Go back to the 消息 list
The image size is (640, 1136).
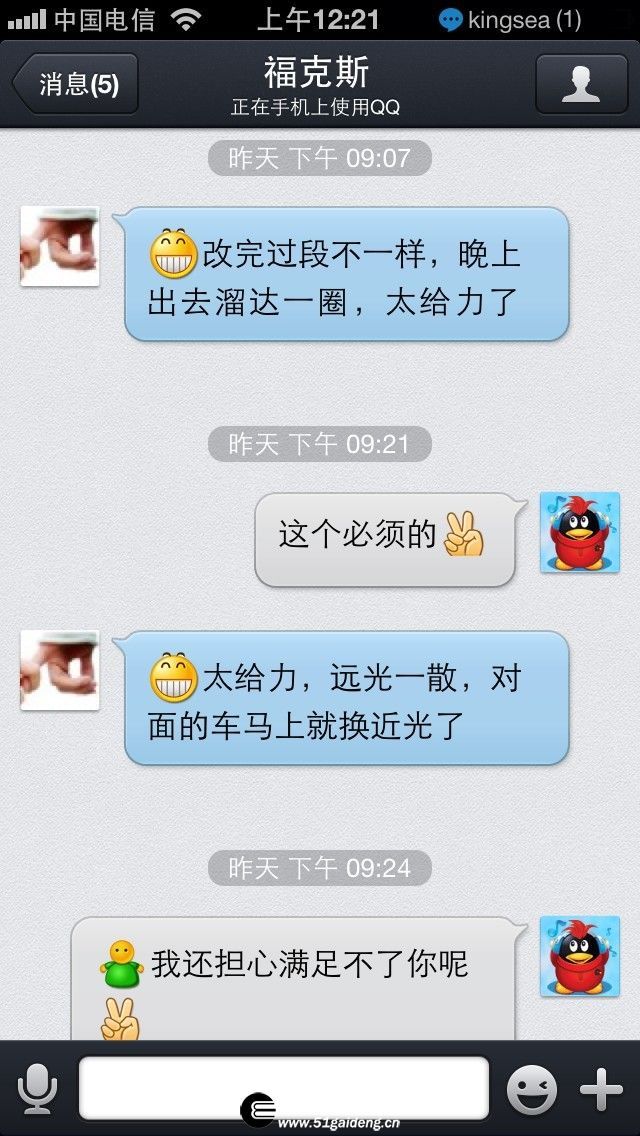(76, 84)
